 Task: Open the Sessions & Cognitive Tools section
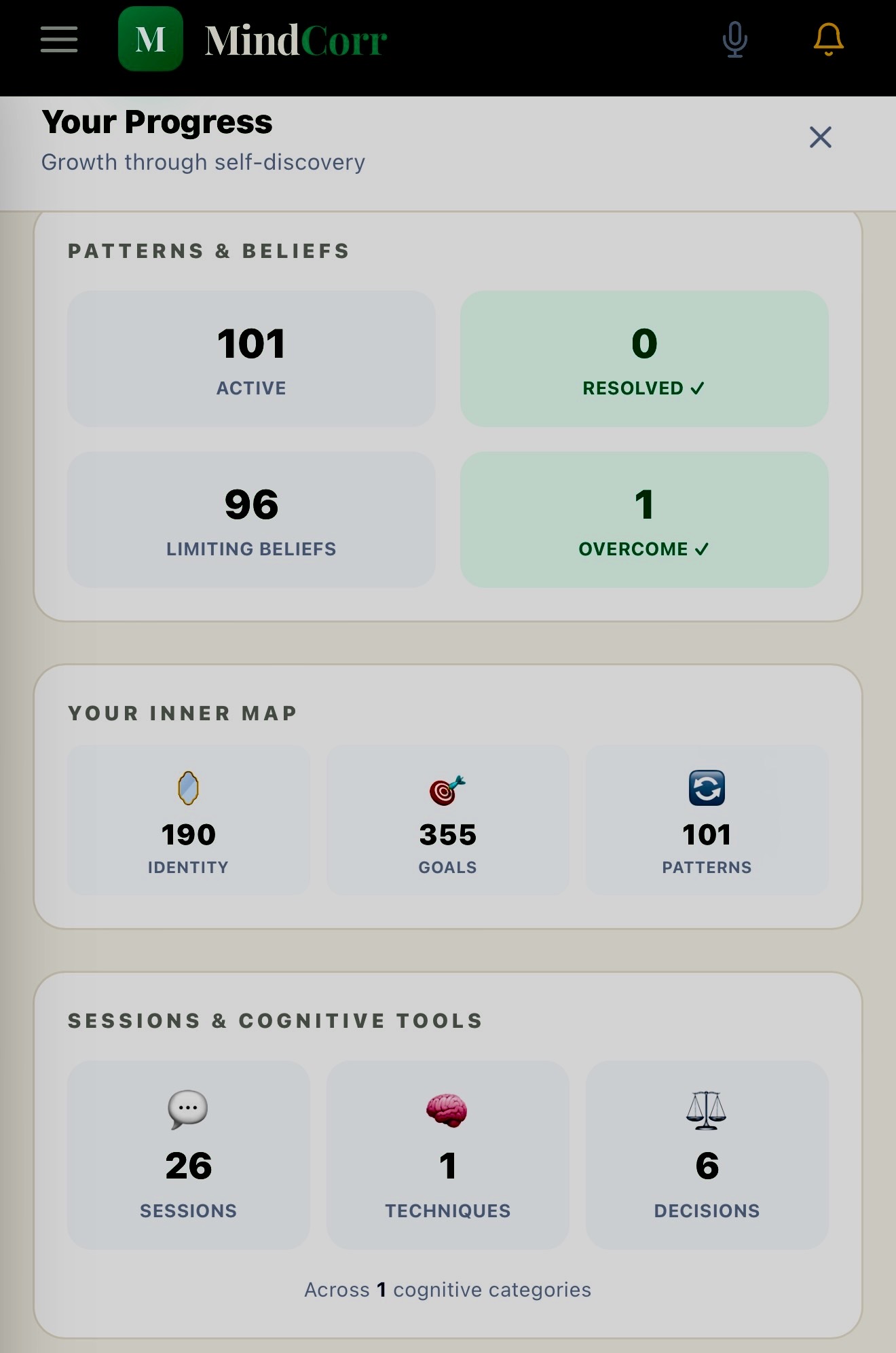pyautogui.click(x=275, y=1020)
